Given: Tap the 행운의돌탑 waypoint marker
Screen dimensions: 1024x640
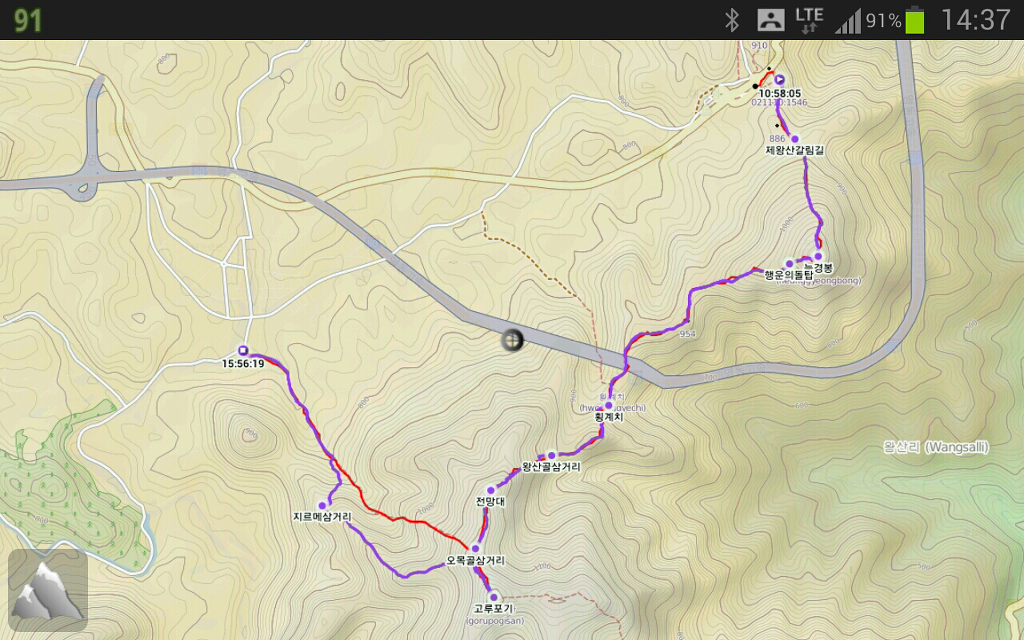Looking at the screenshot, I should pyautogui.click(x=789, y=264).
